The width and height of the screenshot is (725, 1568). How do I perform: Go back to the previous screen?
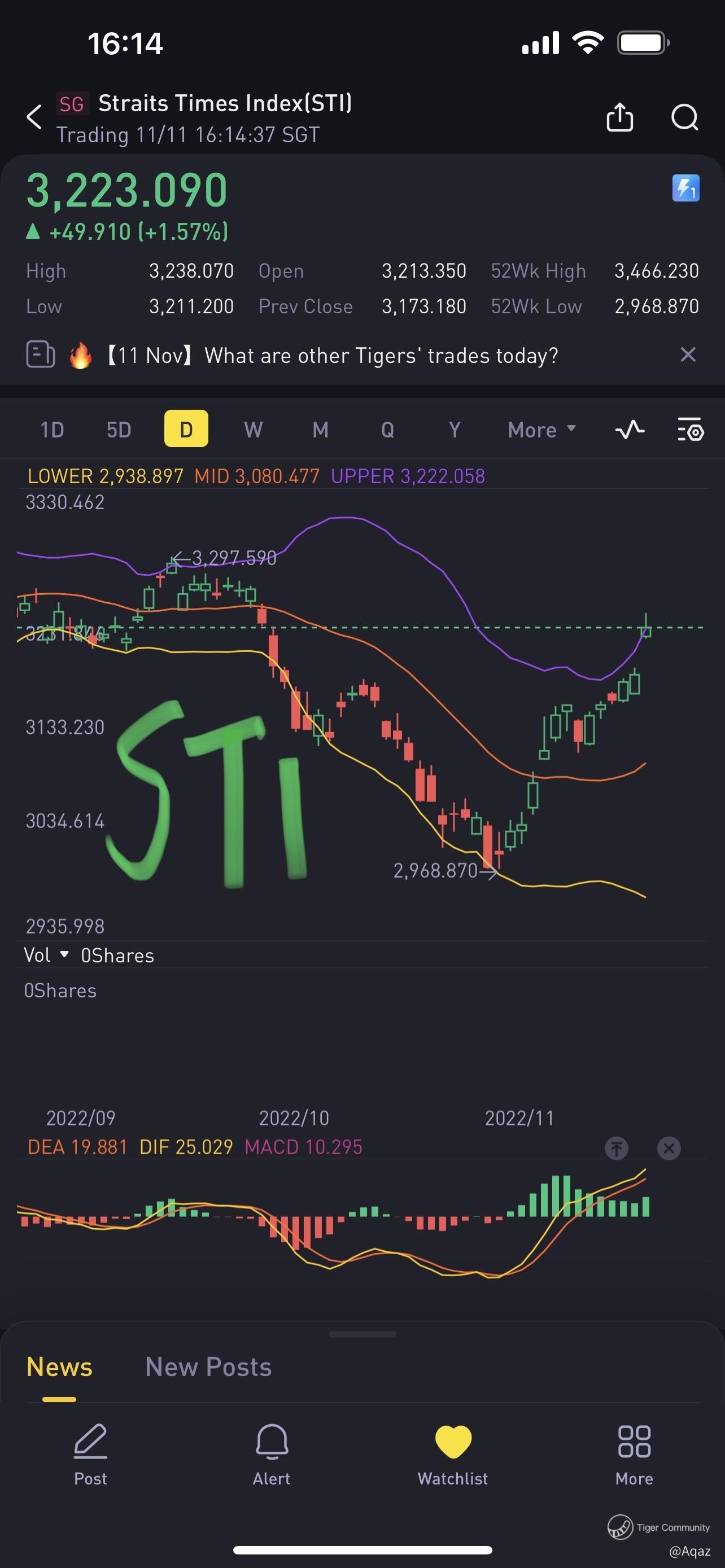point(34,117)
